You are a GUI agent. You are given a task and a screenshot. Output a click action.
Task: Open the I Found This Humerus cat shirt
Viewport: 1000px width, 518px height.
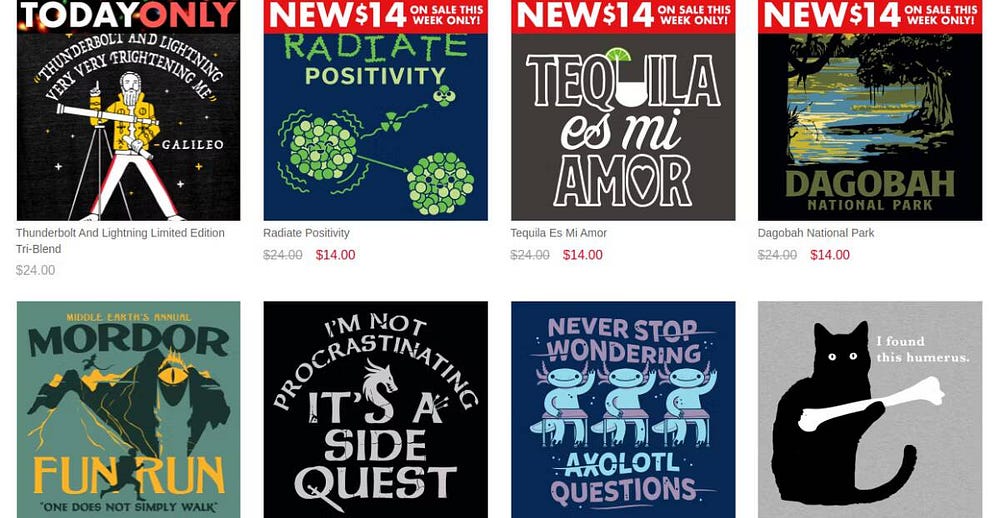click(x=870, y=410)
